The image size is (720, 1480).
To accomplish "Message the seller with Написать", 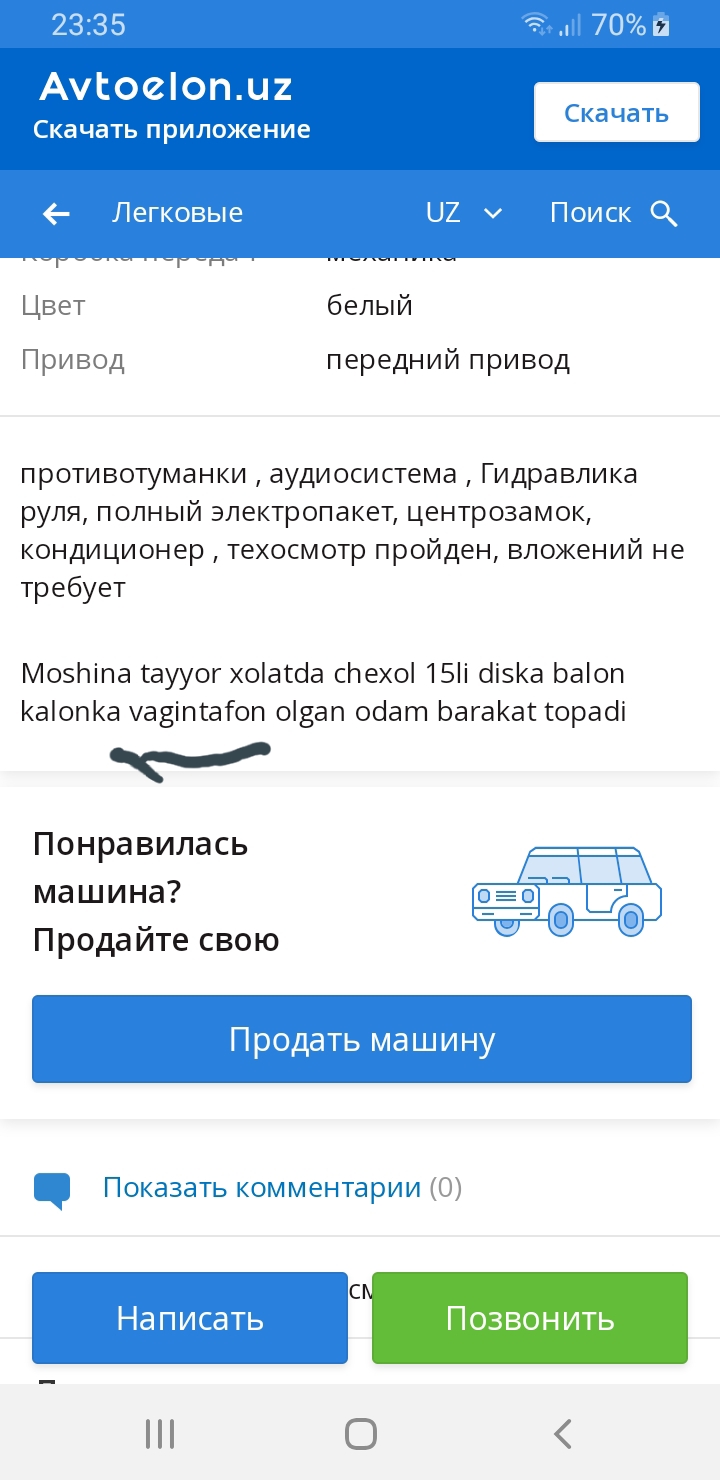I will point(190,1318).
